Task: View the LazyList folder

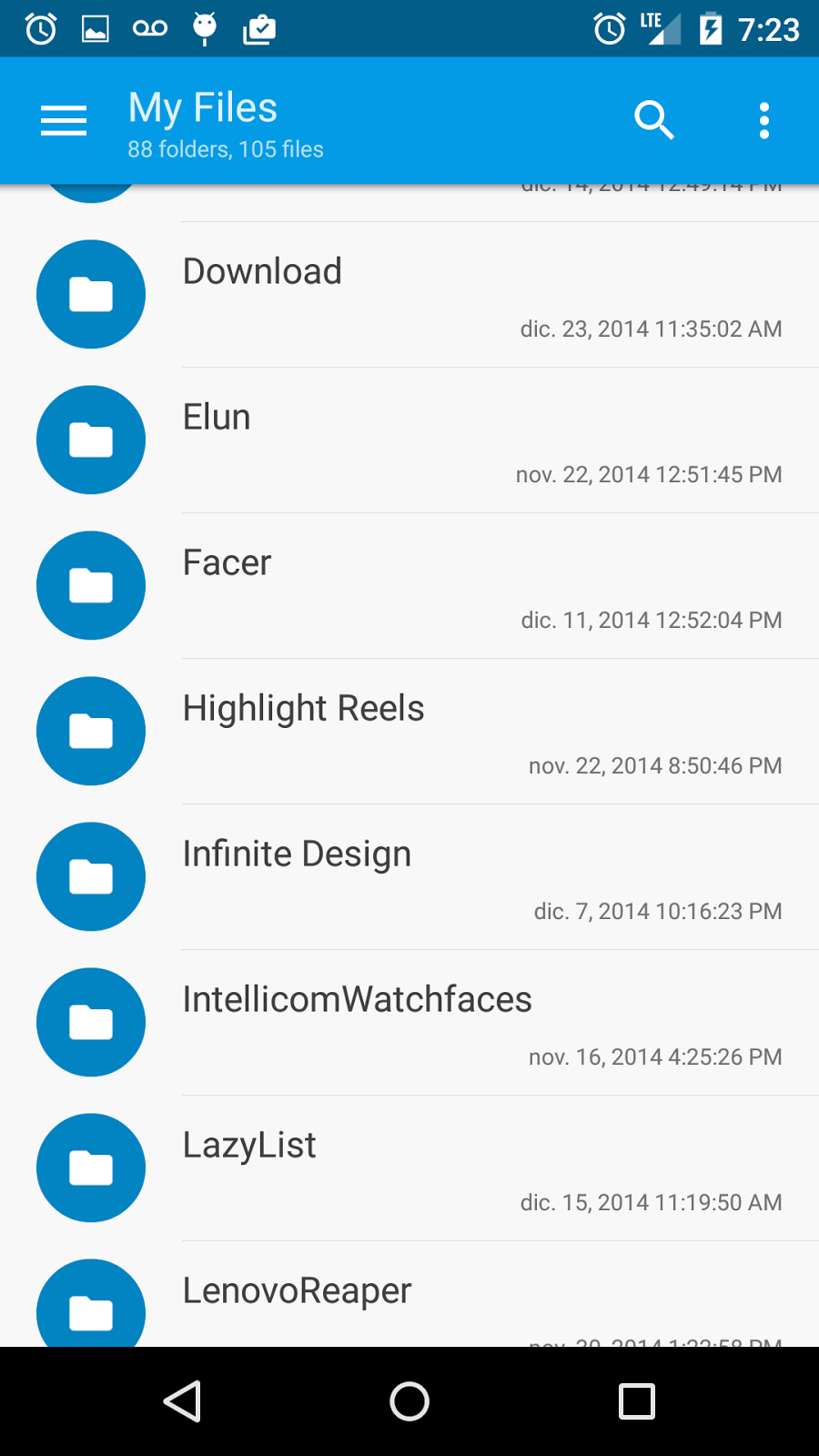Action: tap(409, 1168)
